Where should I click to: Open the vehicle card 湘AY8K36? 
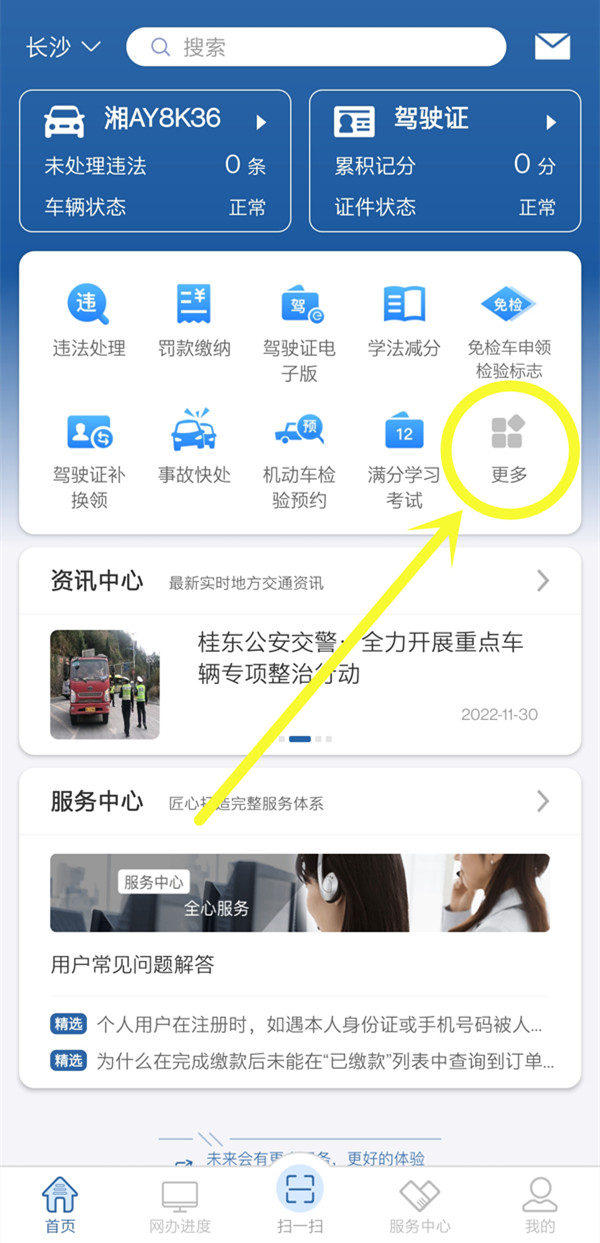[155, 160]
